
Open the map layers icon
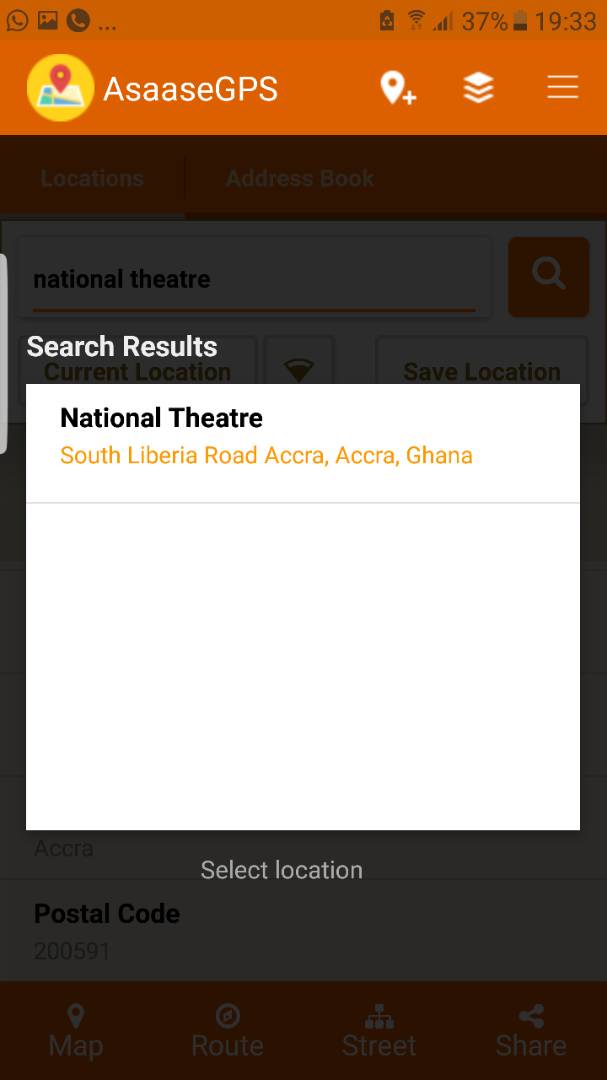479,88
